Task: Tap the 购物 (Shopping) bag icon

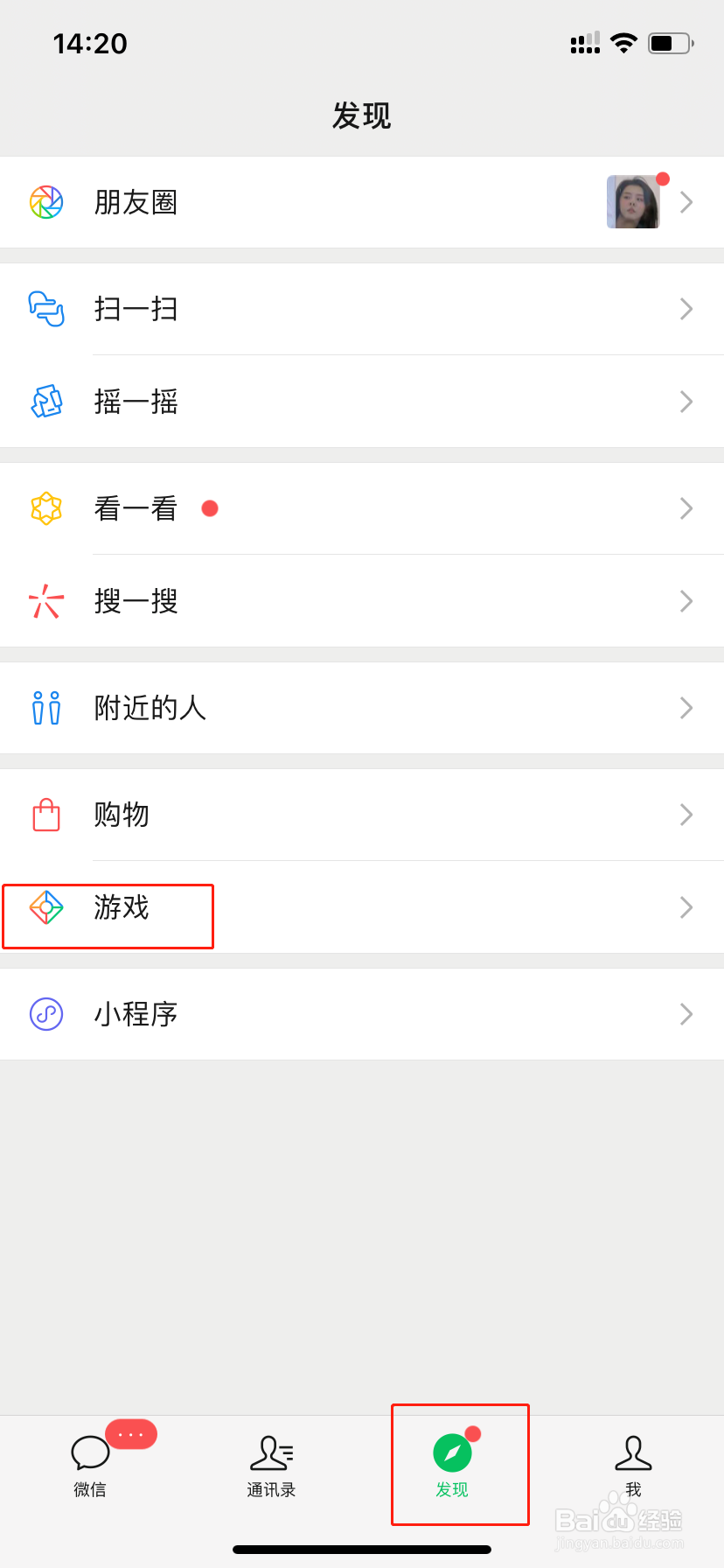Action: 45,815
